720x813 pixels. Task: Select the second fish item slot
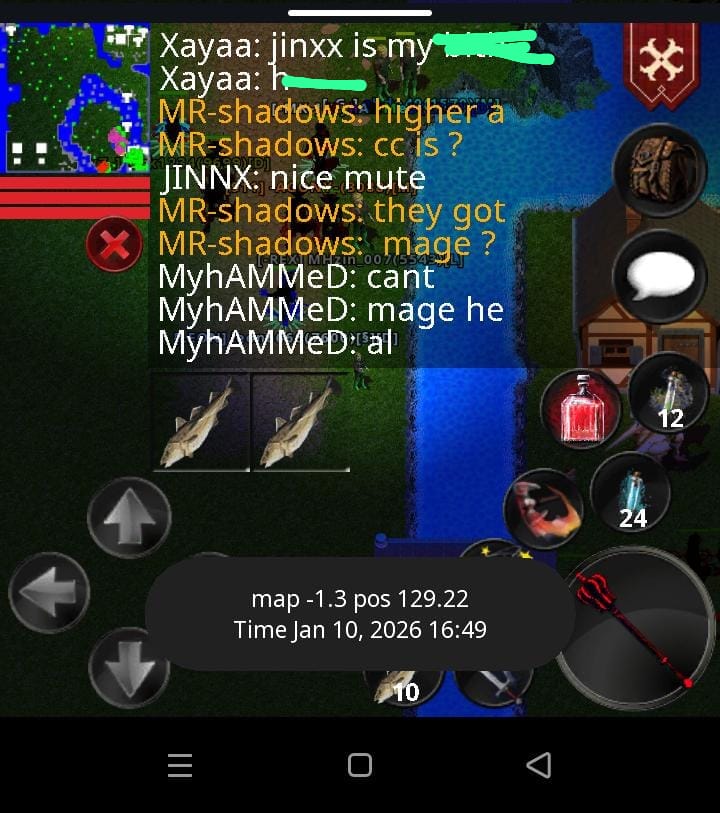tap(300, 422)
